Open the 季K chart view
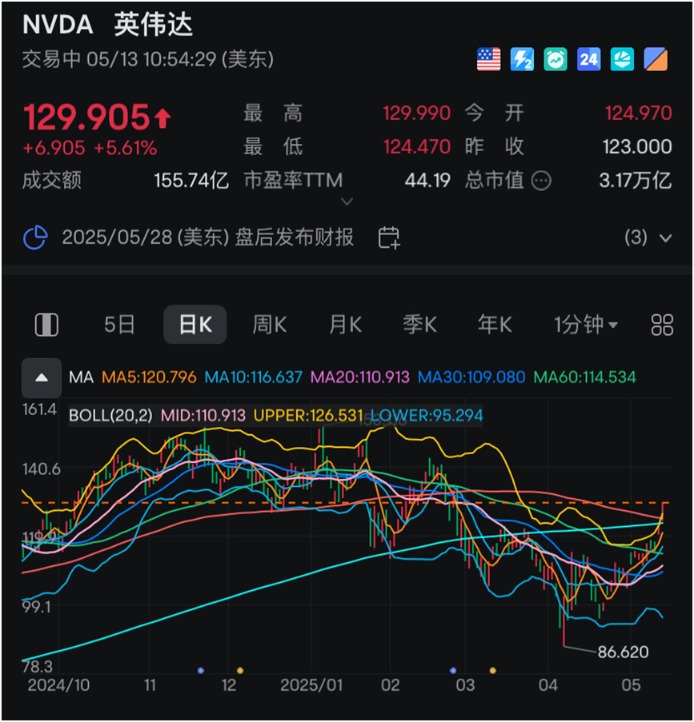This screenshot has height=722, width=694. 420,325
